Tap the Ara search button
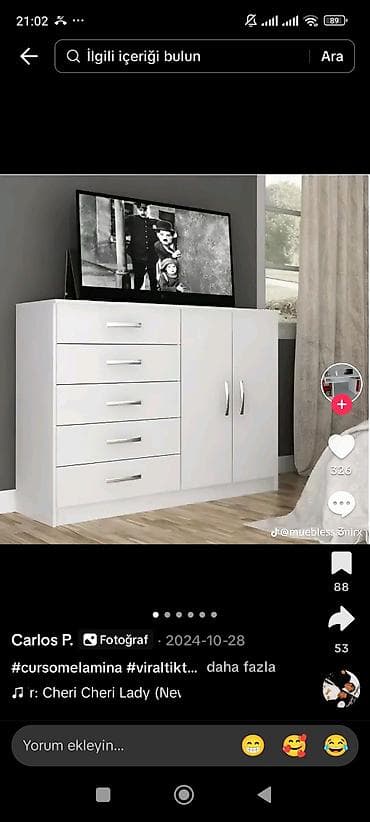The height and width of the screenshot is (822, 370). (332, 56)
